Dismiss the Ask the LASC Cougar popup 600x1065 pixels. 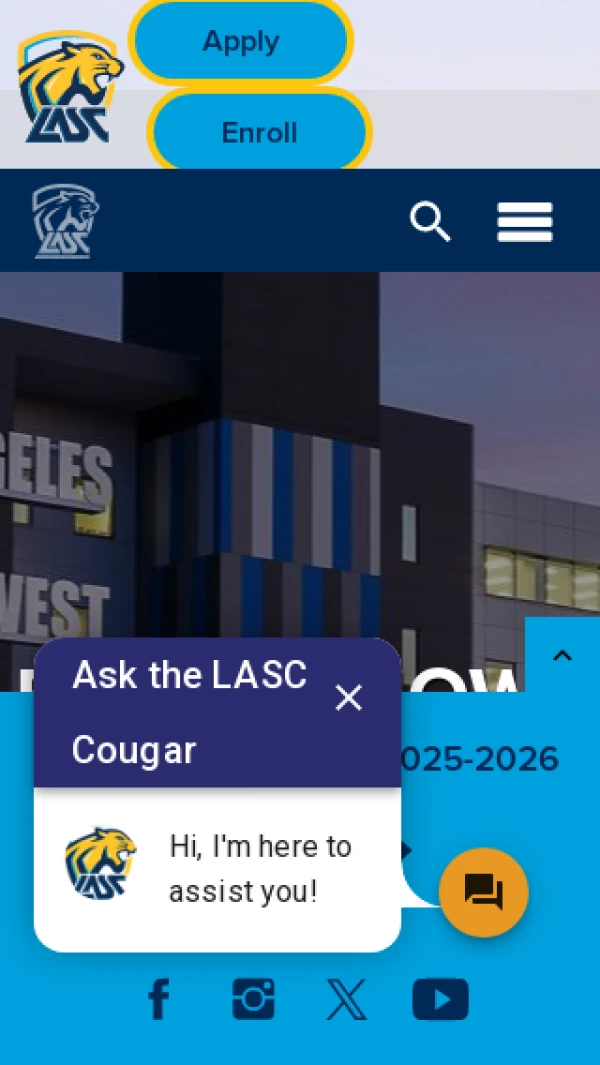coord(348,698)
